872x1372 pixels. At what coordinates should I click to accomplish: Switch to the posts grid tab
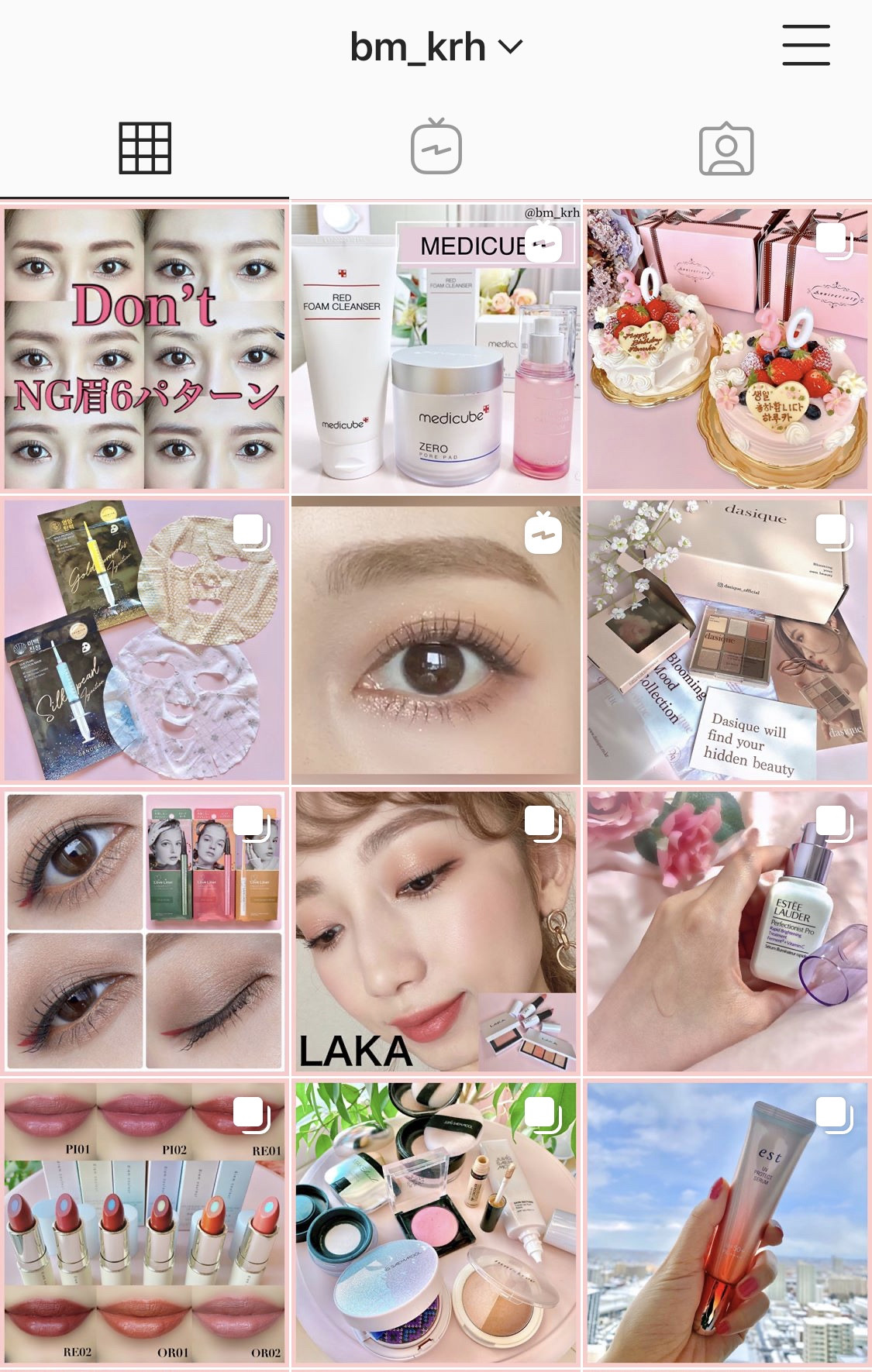click(145, 148)
